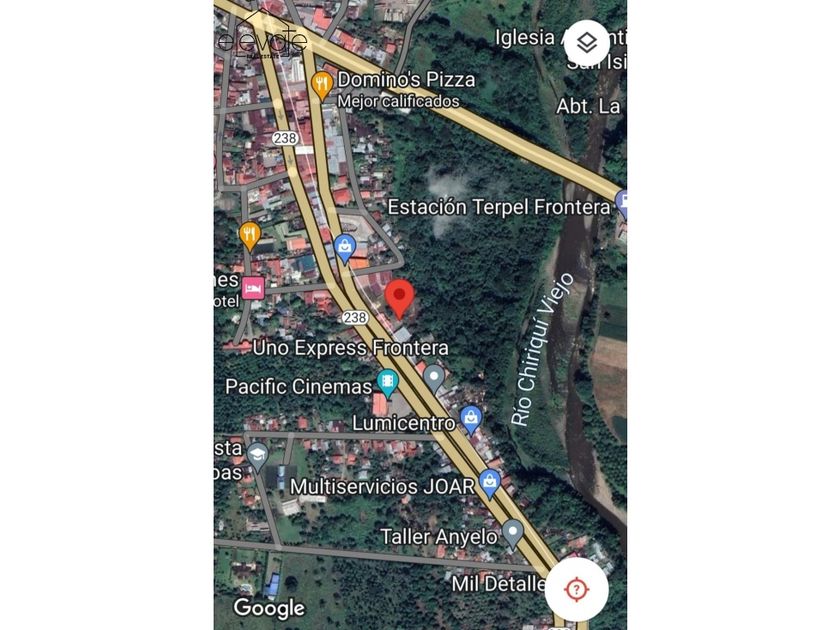Select the Uno Express Frontera marker
Viewport: 840px width, 630px height.
click(x=434, y=377)
